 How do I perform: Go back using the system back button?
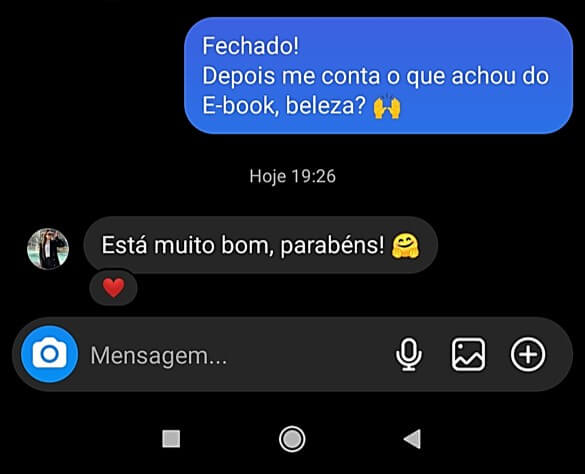tap(413, 439)
